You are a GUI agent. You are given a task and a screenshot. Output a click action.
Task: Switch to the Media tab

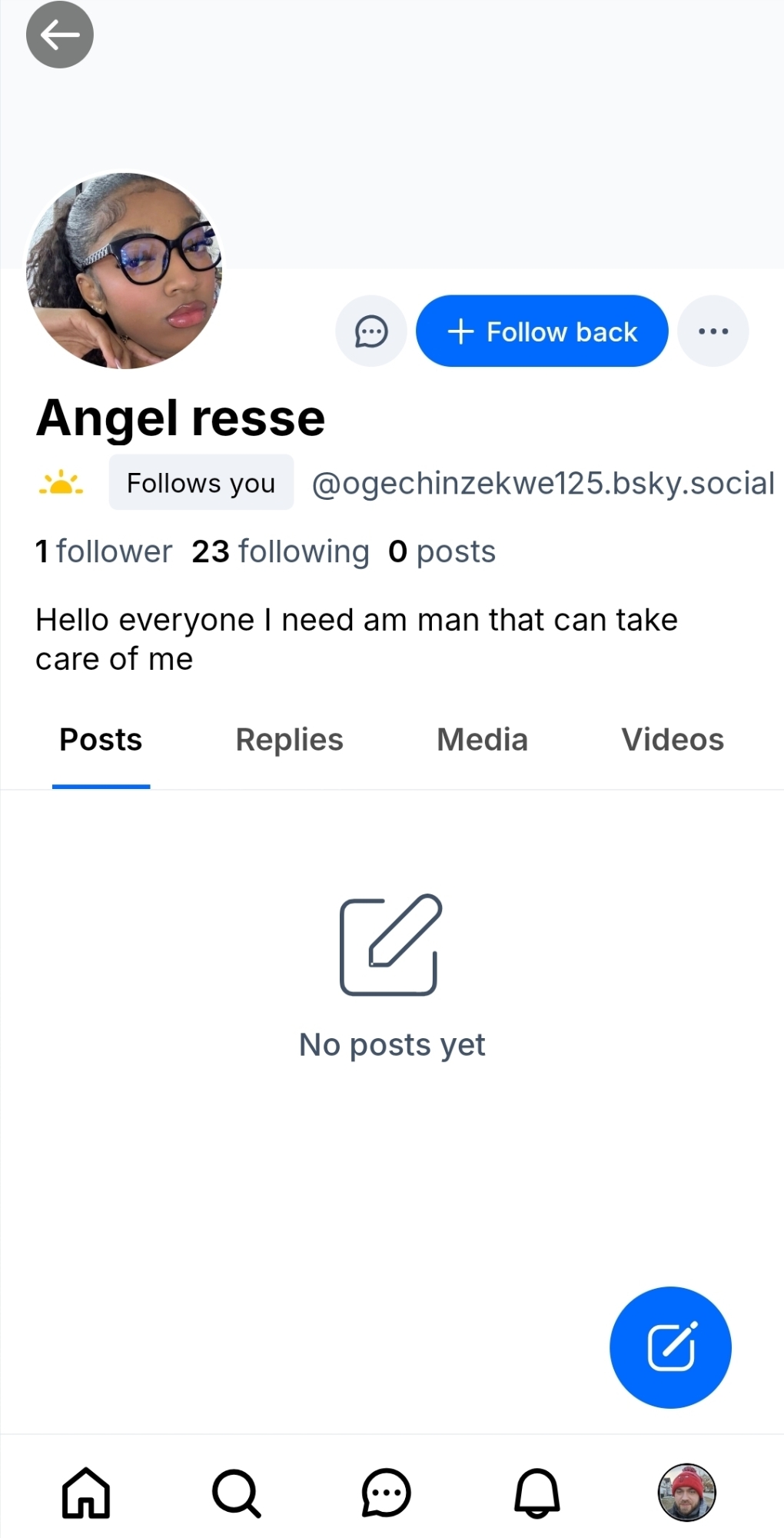click(482, 740)
